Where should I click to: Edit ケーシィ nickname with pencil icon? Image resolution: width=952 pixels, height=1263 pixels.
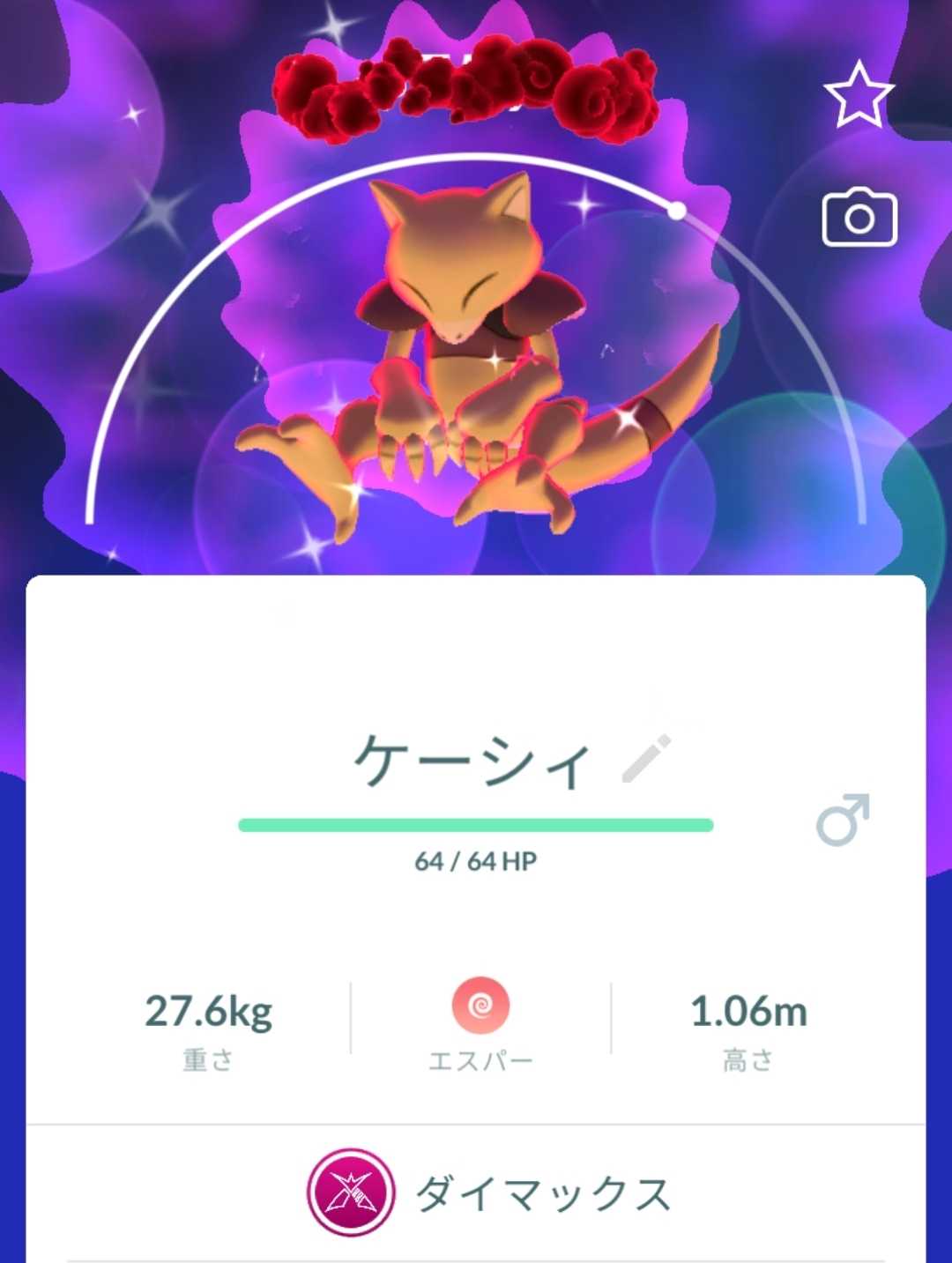tap(646, 759)
